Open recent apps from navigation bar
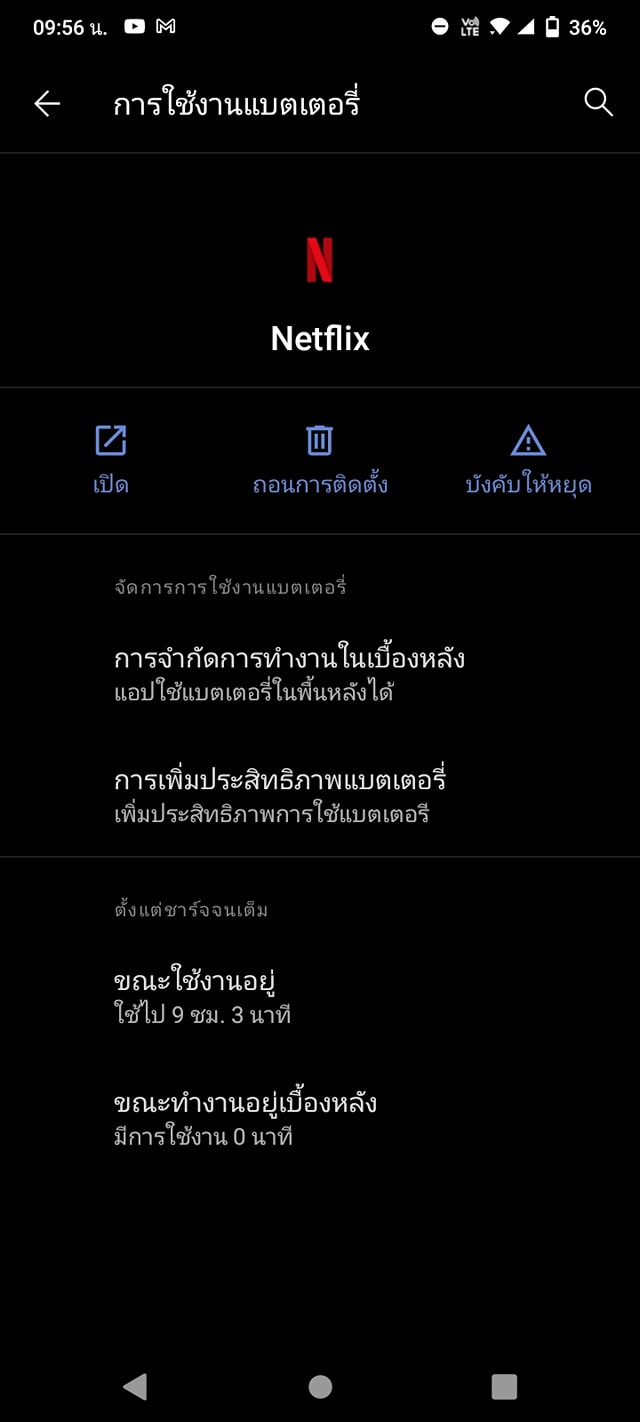640x1422 pixels. pos(504,1386)
